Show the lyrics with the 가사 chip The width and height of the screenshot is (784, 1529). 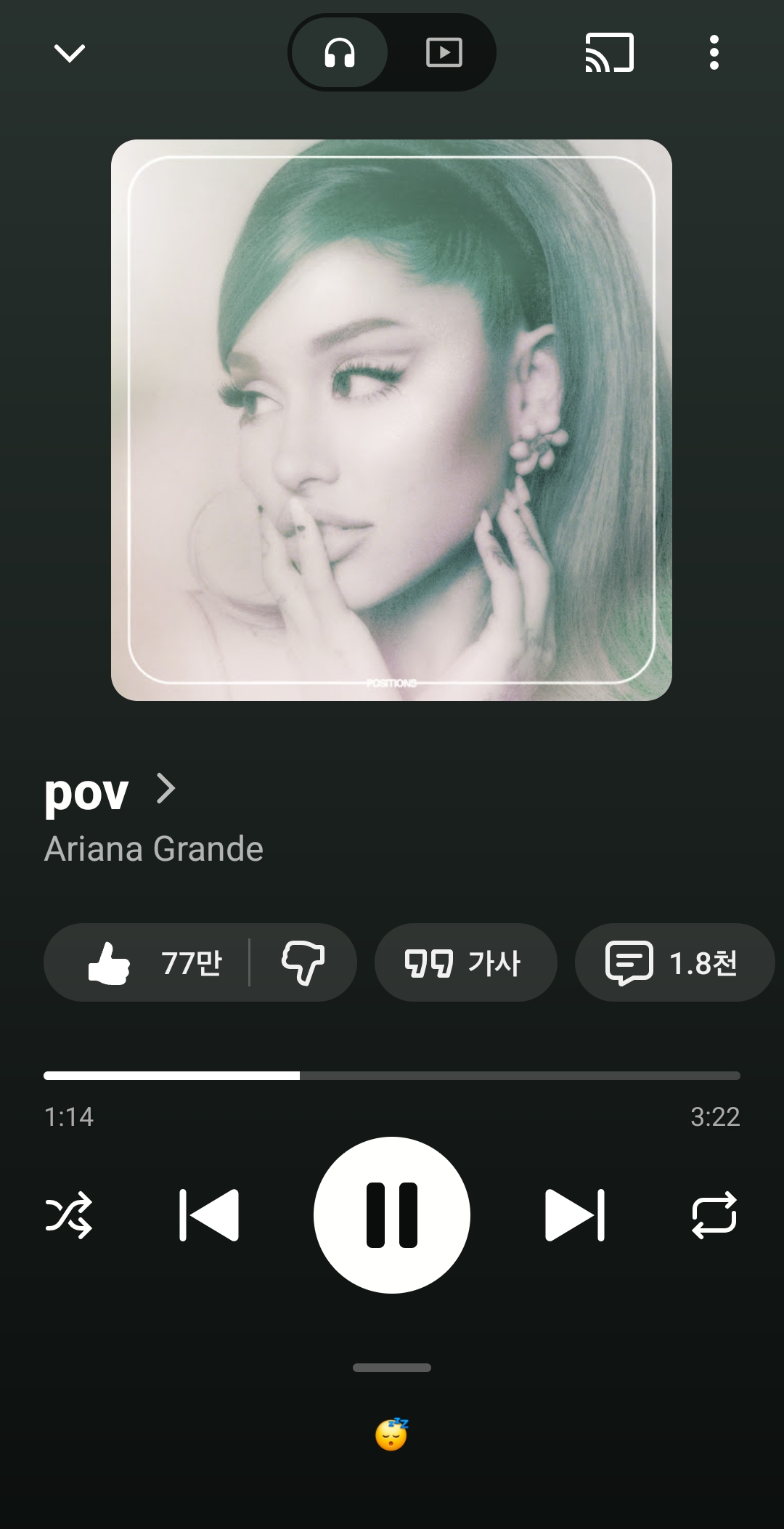[x=465, y=963]
